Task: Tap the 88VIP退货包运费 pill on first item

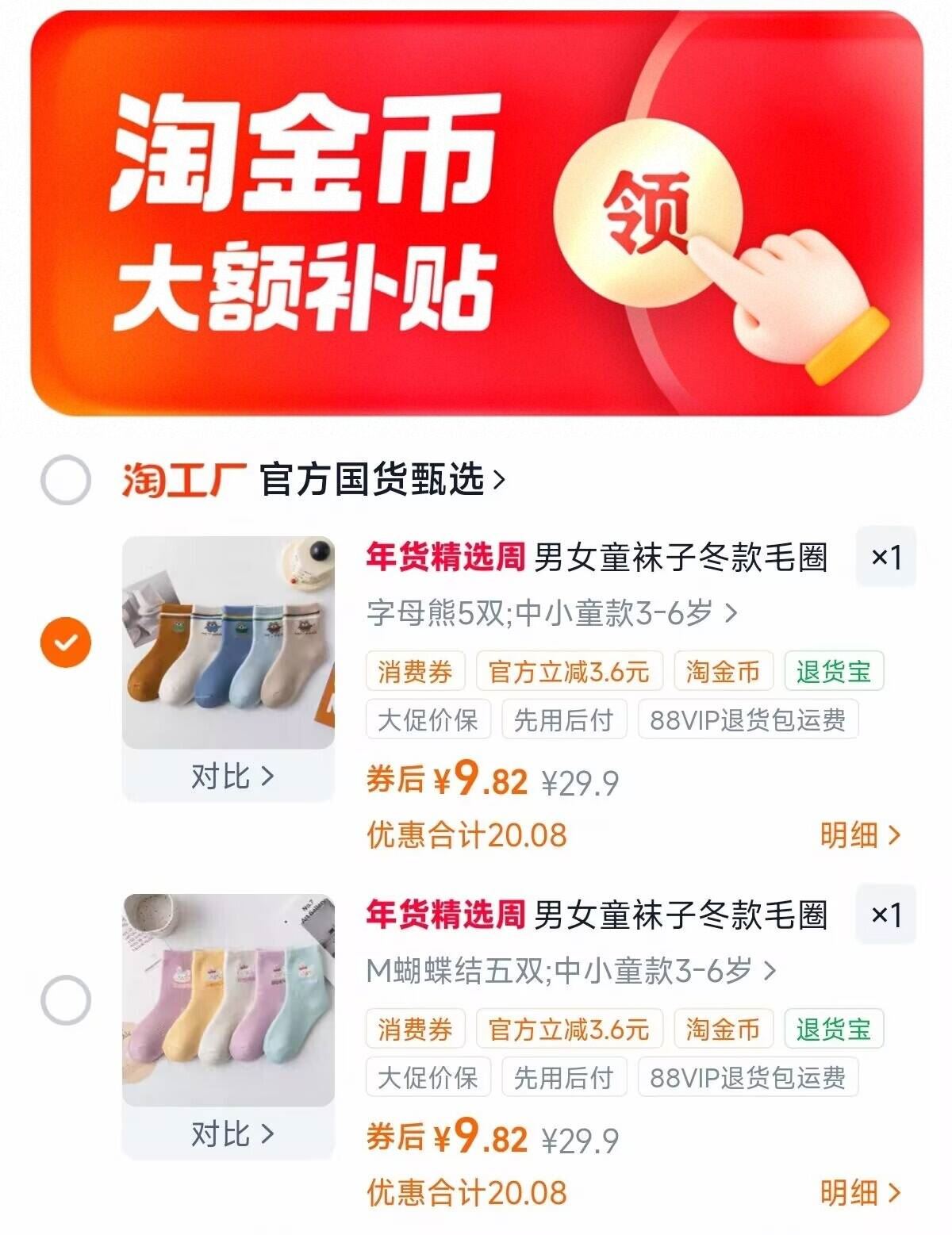Action: pyautogui.click(x=749, y=722)
